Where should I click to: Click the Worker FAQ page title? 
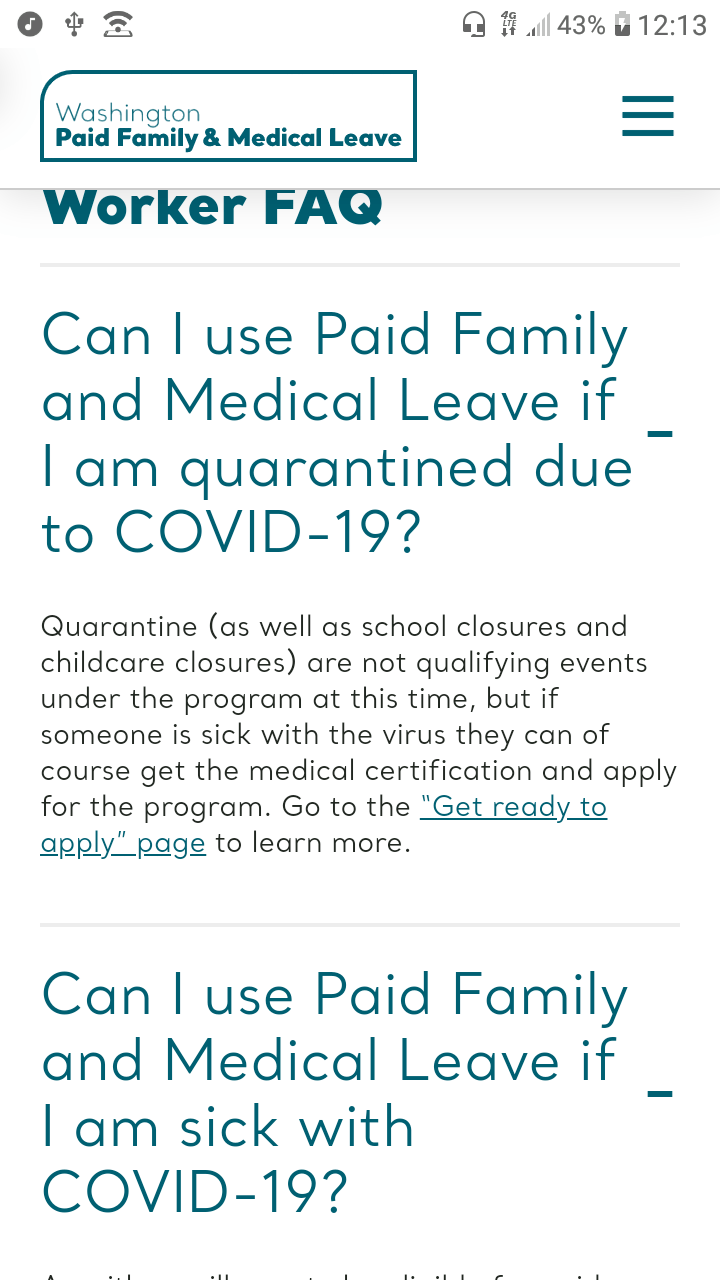211,207
